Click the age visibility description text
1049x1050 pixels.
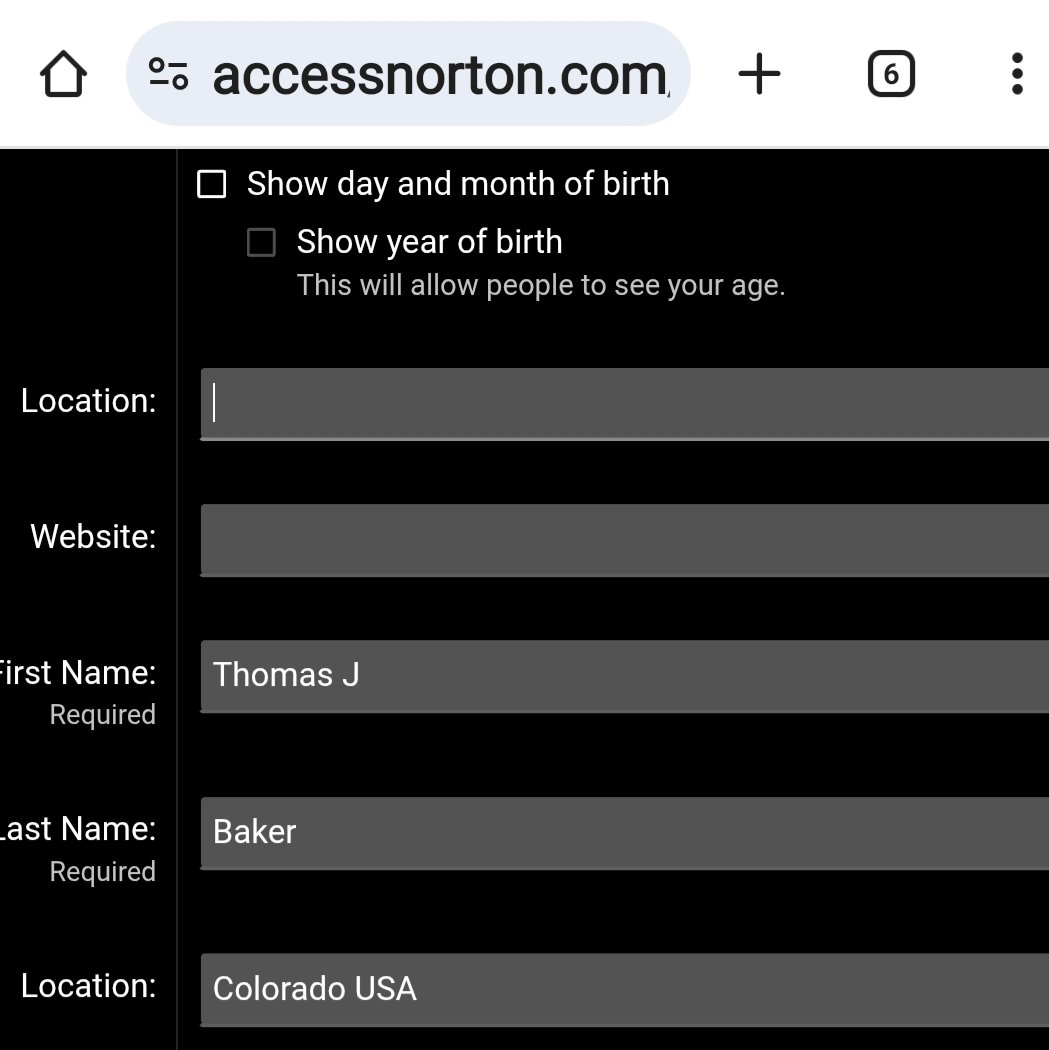(540, 285)
